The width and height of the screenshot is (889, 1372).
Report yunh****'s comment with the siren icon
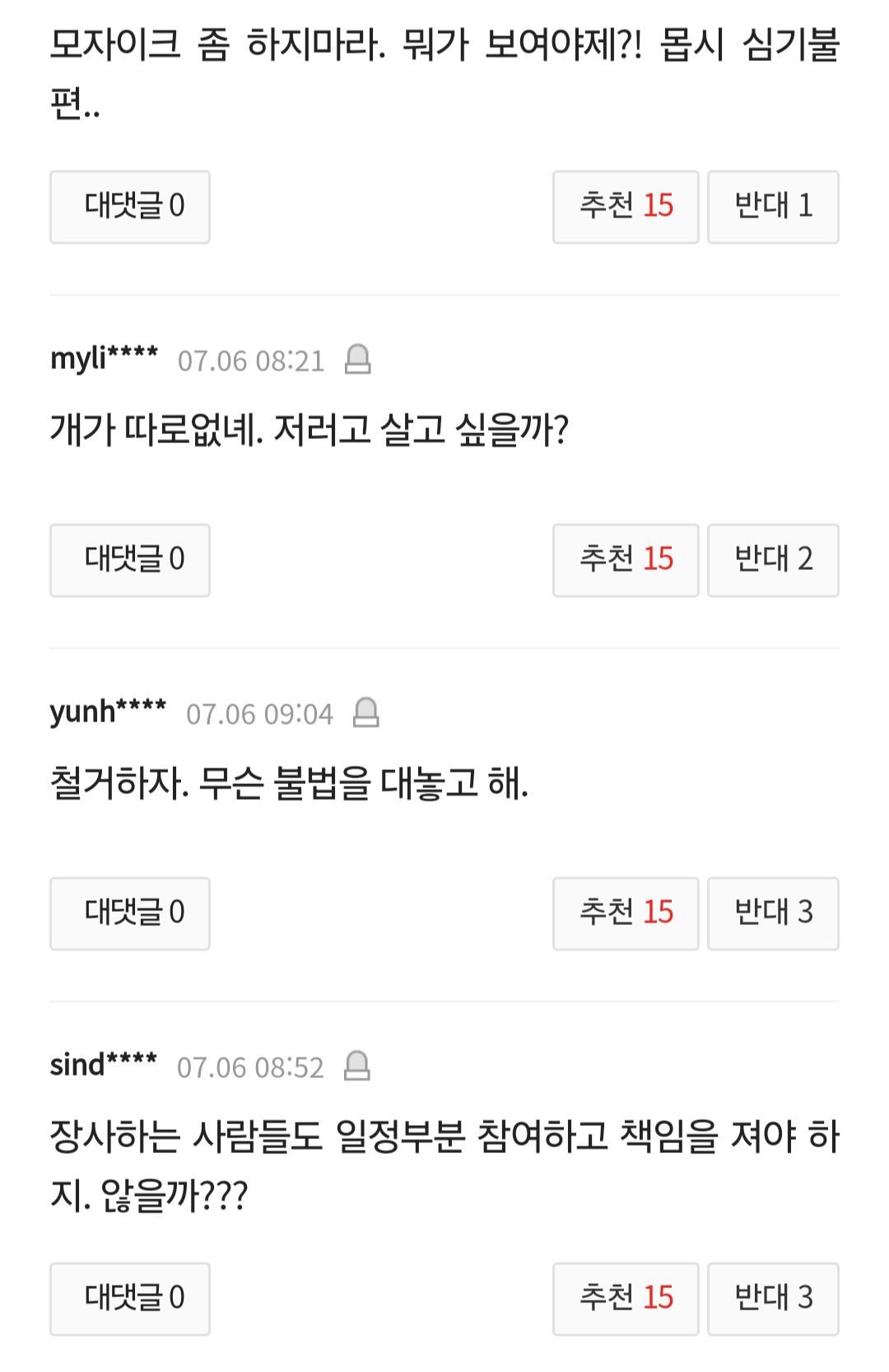click(x=365, y=713)
